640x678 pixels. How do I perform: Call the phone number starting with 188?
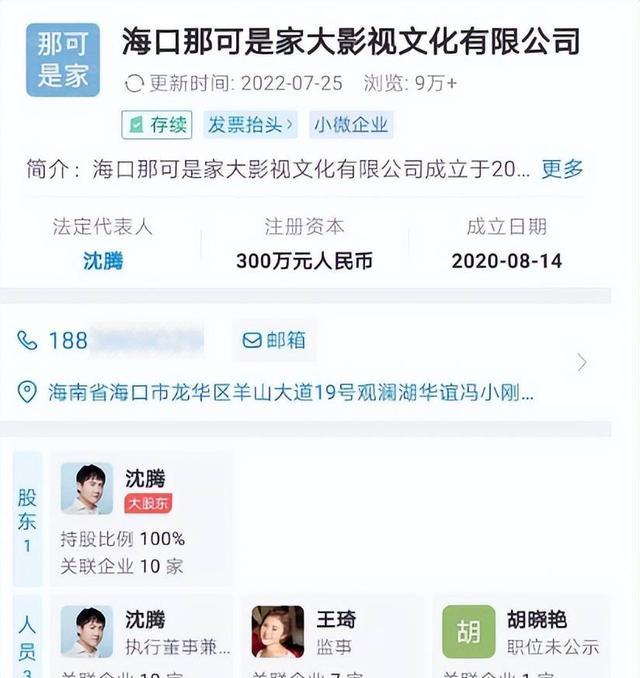click(x=110, y=341)
